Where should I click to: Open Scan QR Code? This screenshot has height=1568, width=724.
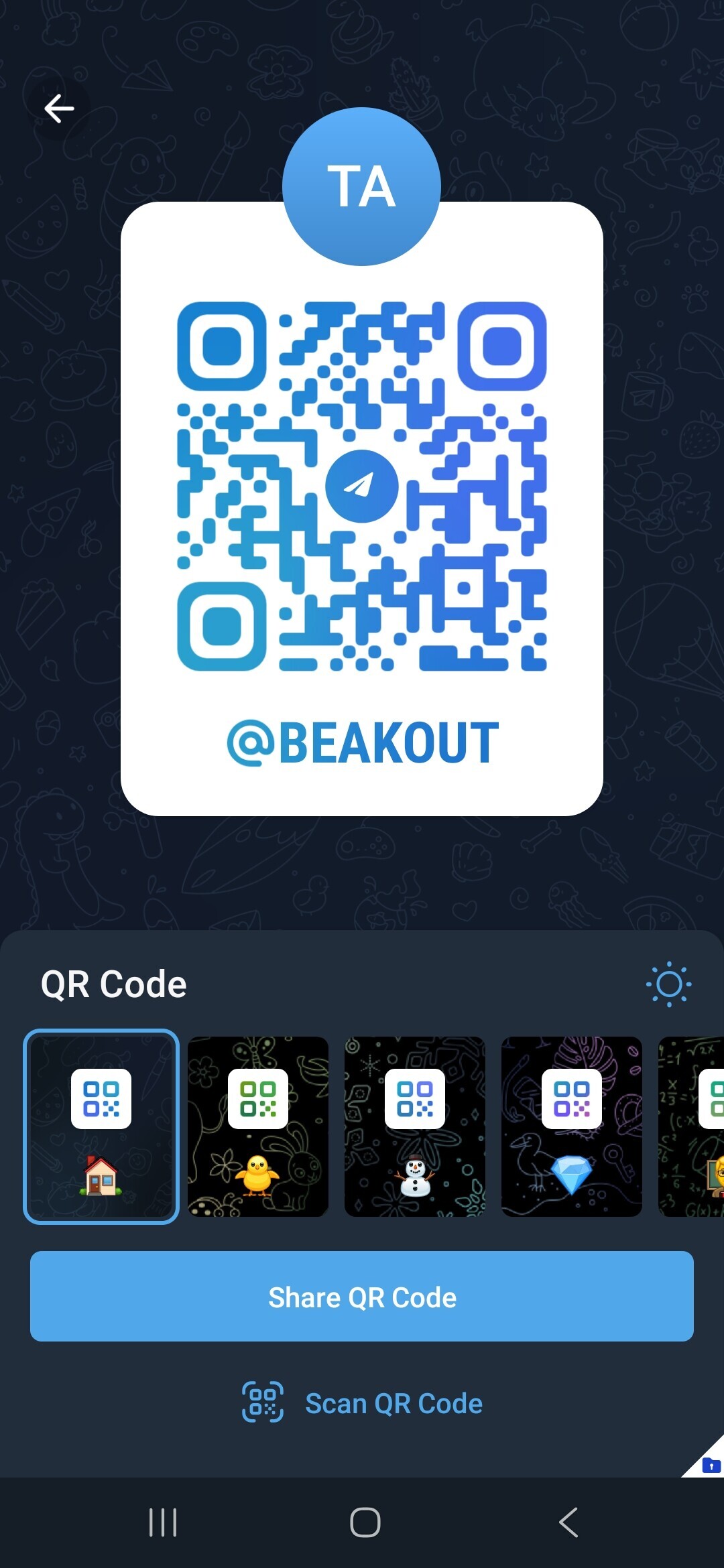362,1402
